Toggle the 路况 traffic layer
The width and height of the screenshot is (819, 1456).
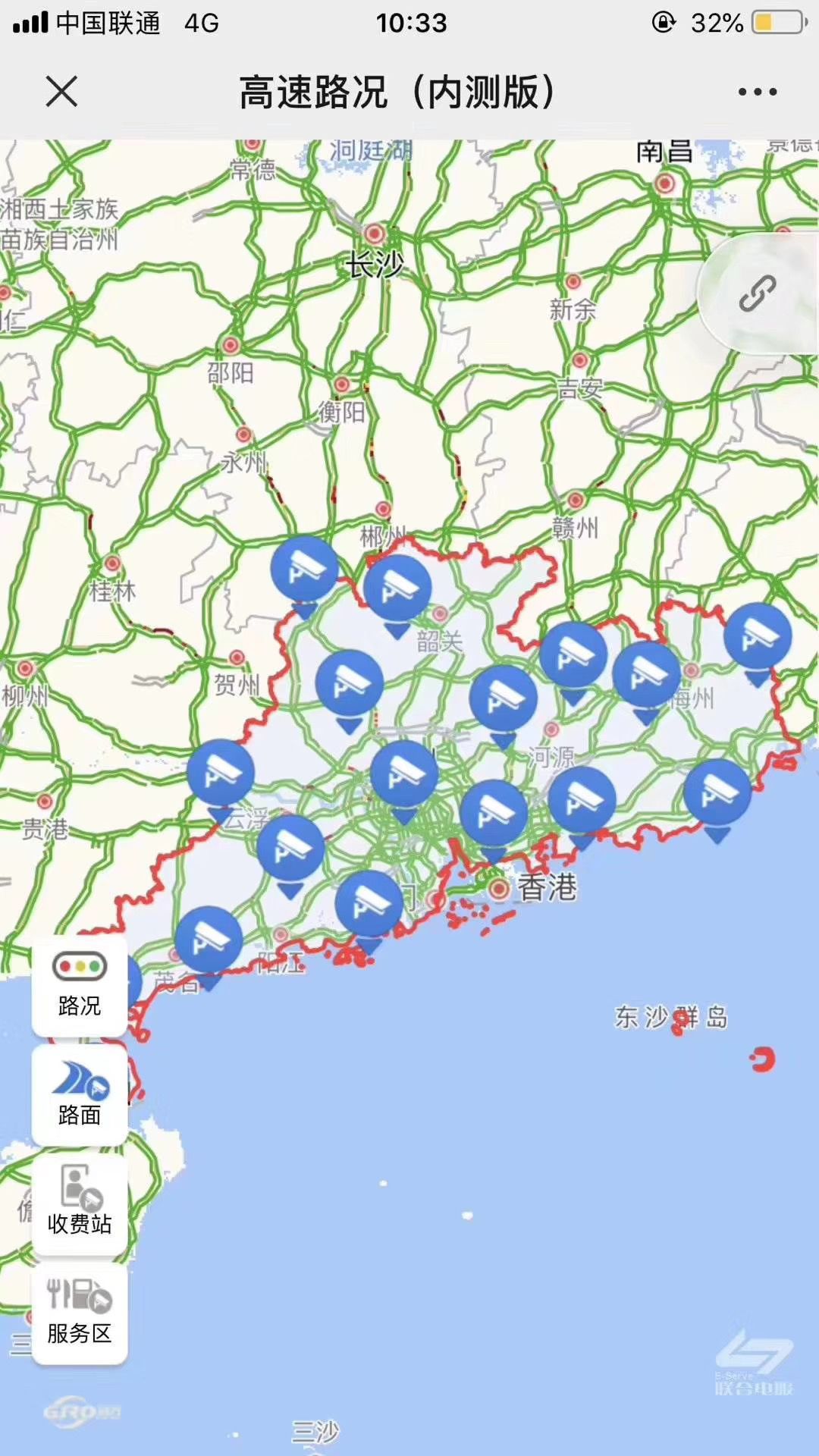pyautogui.click(x=80, y=985)
